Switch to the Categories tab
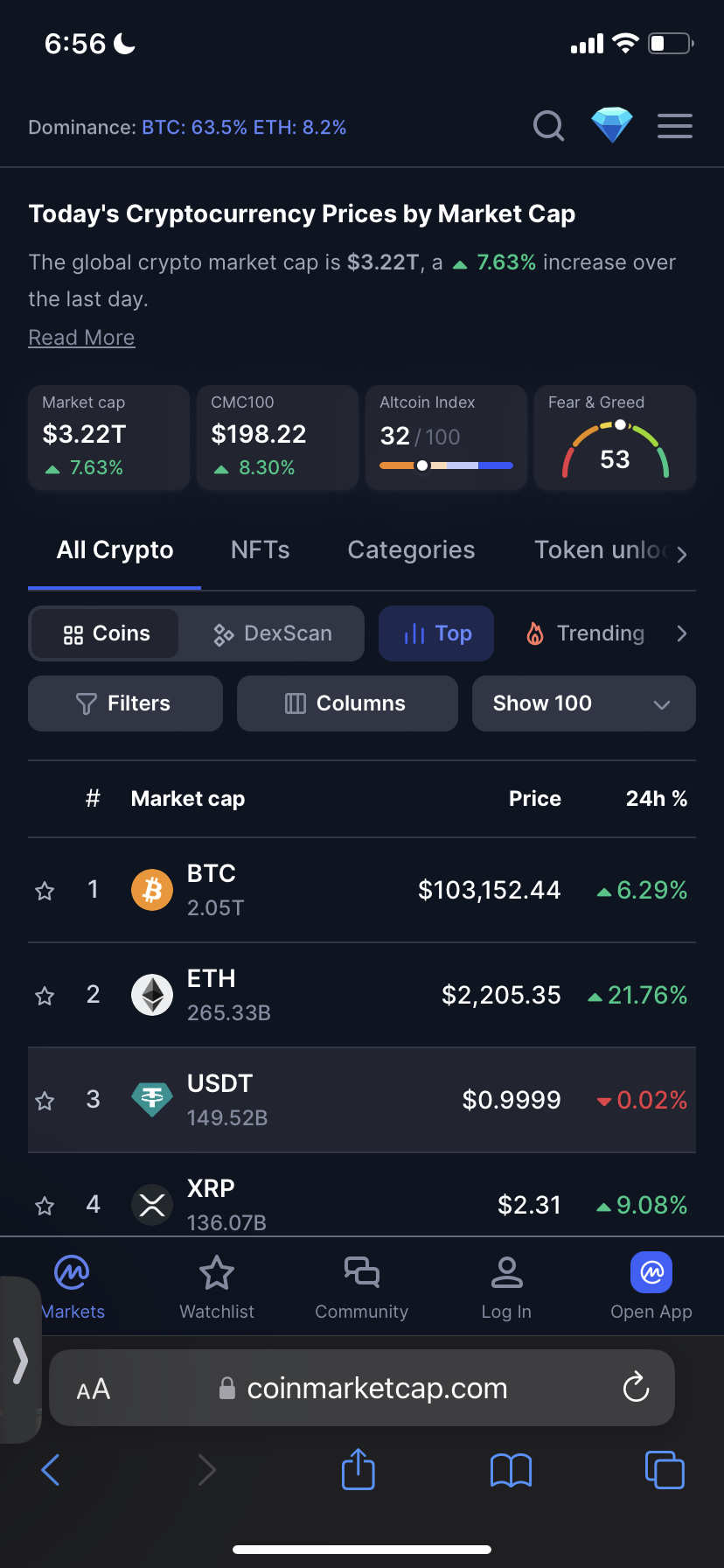 (x=411, y=549)
